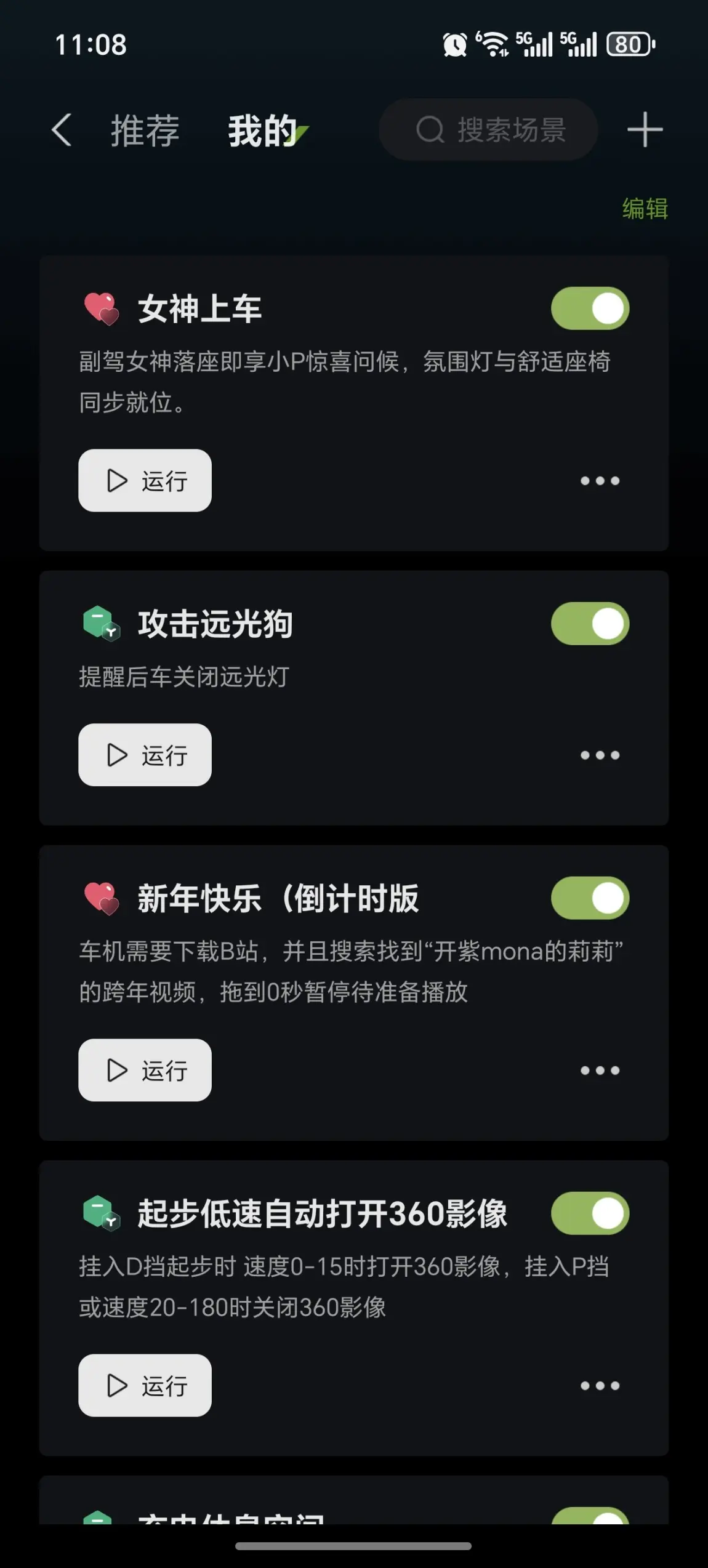The width and height of the screenshot is (708, 1568).
Task: Go back using the top-left arrow
Action: 61,130
